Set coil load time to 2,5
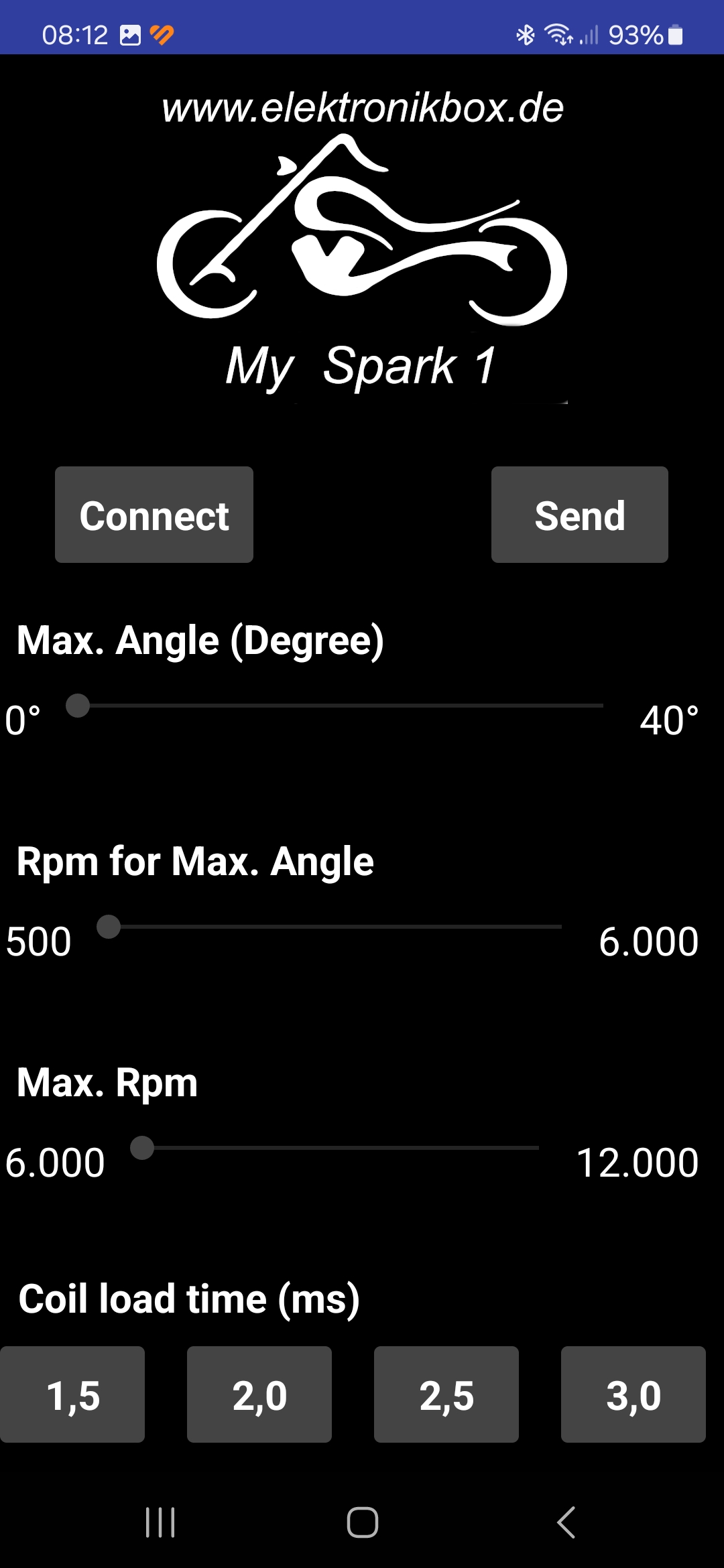724x1568 pixels. pyautogui.click(x=446, y=1394)
